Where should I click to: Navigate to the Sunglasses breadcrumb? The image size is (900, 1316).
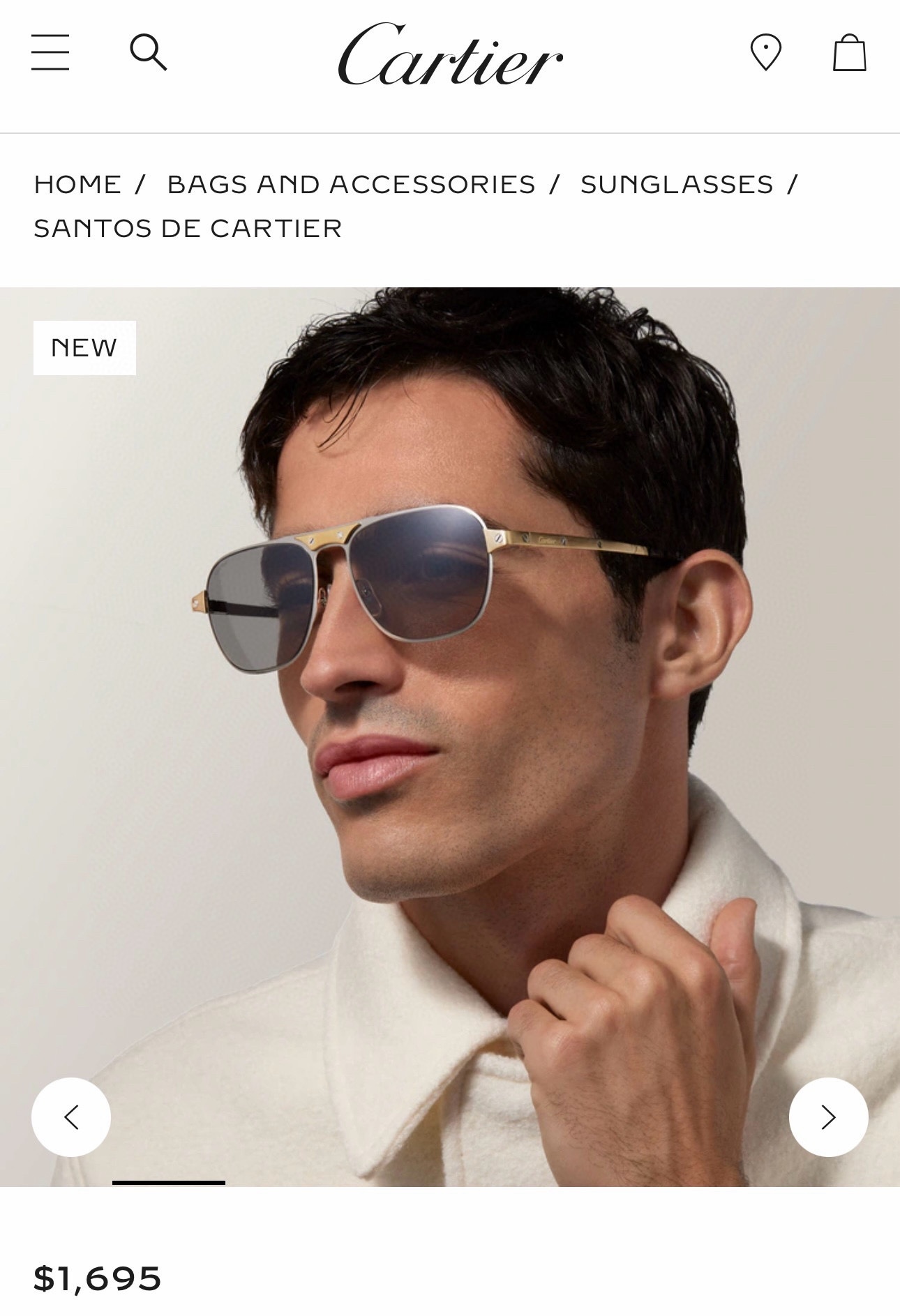coord(677,185)
